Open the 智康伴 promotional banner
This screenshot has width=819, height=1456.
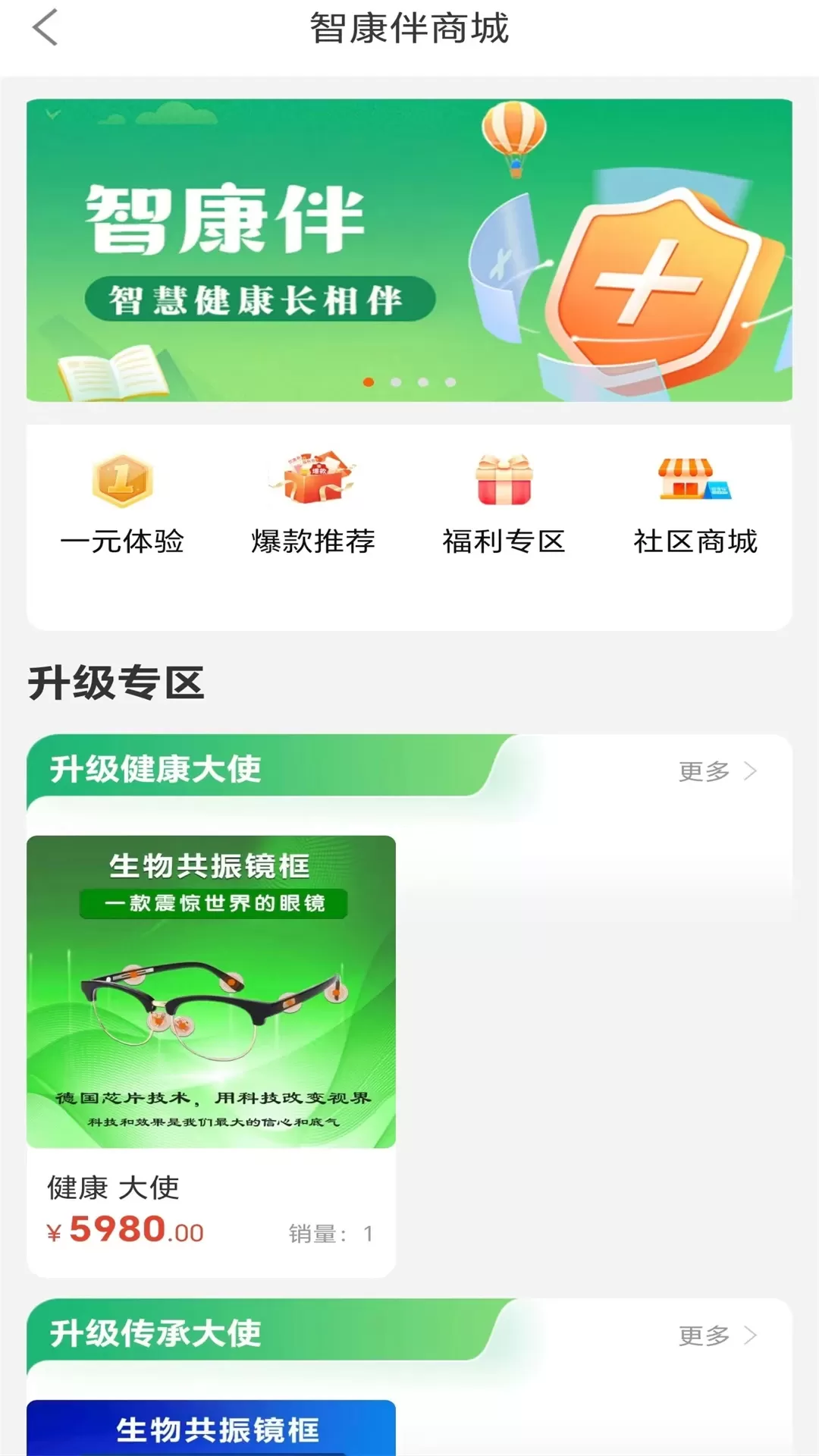pos(409,250)
